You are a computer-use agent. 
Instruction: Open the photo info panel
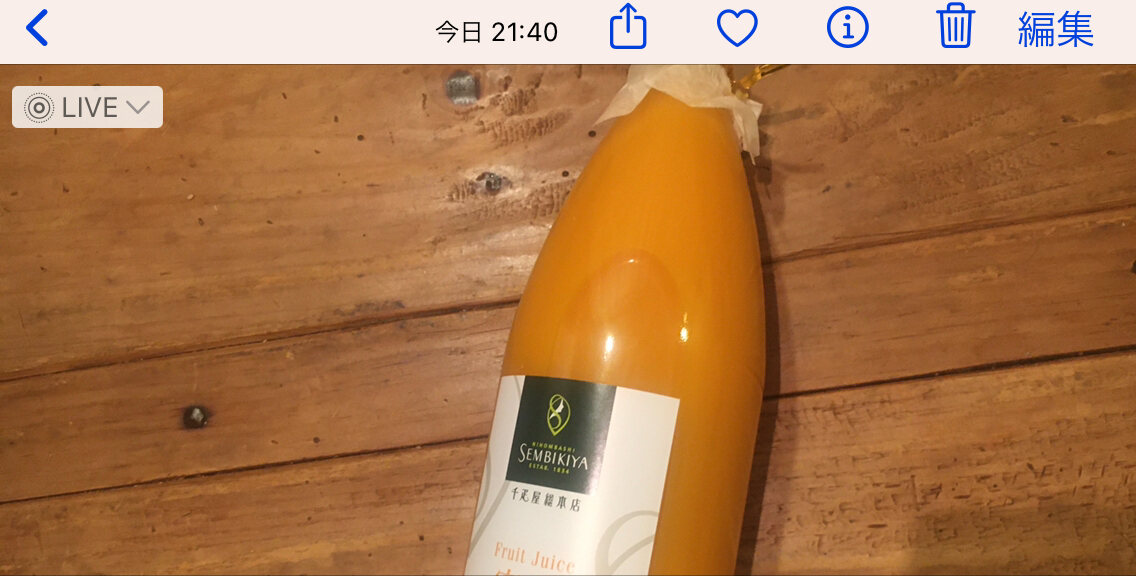tap(847, 28)
